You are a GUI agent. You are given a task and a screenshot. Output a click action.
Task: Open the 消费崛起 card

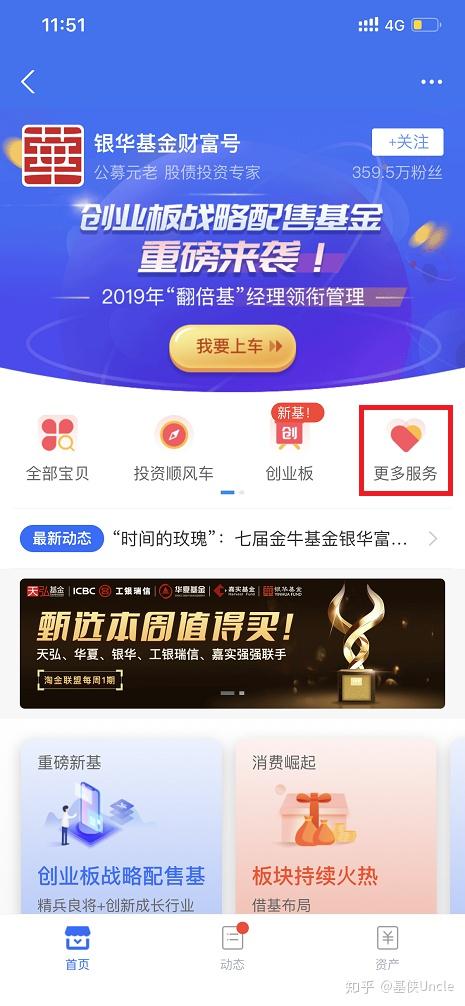(335, 826)
